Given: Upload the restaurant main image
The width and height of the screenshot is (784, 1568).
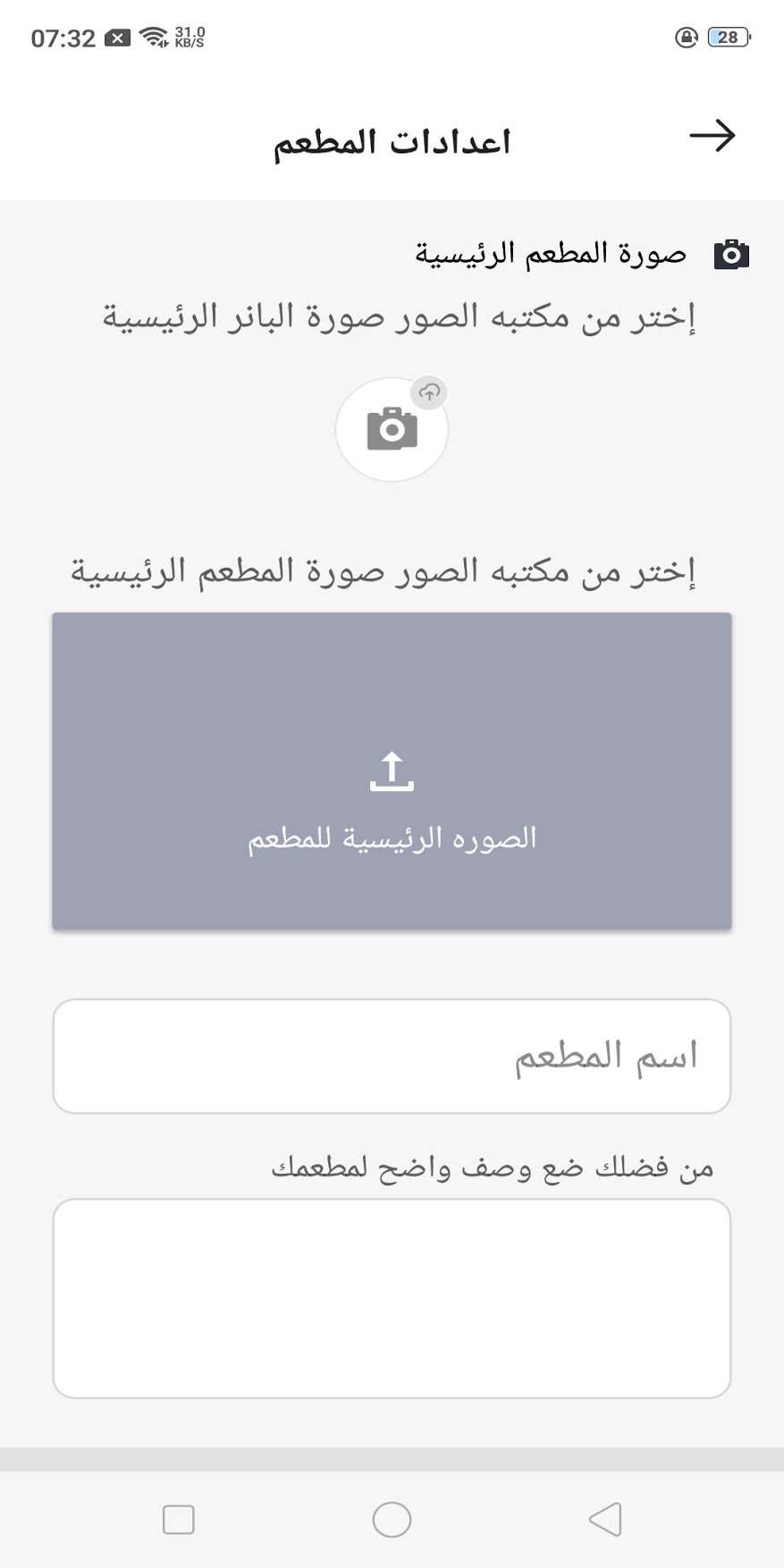Looking at the screenshot, I should tap(392, 771).
